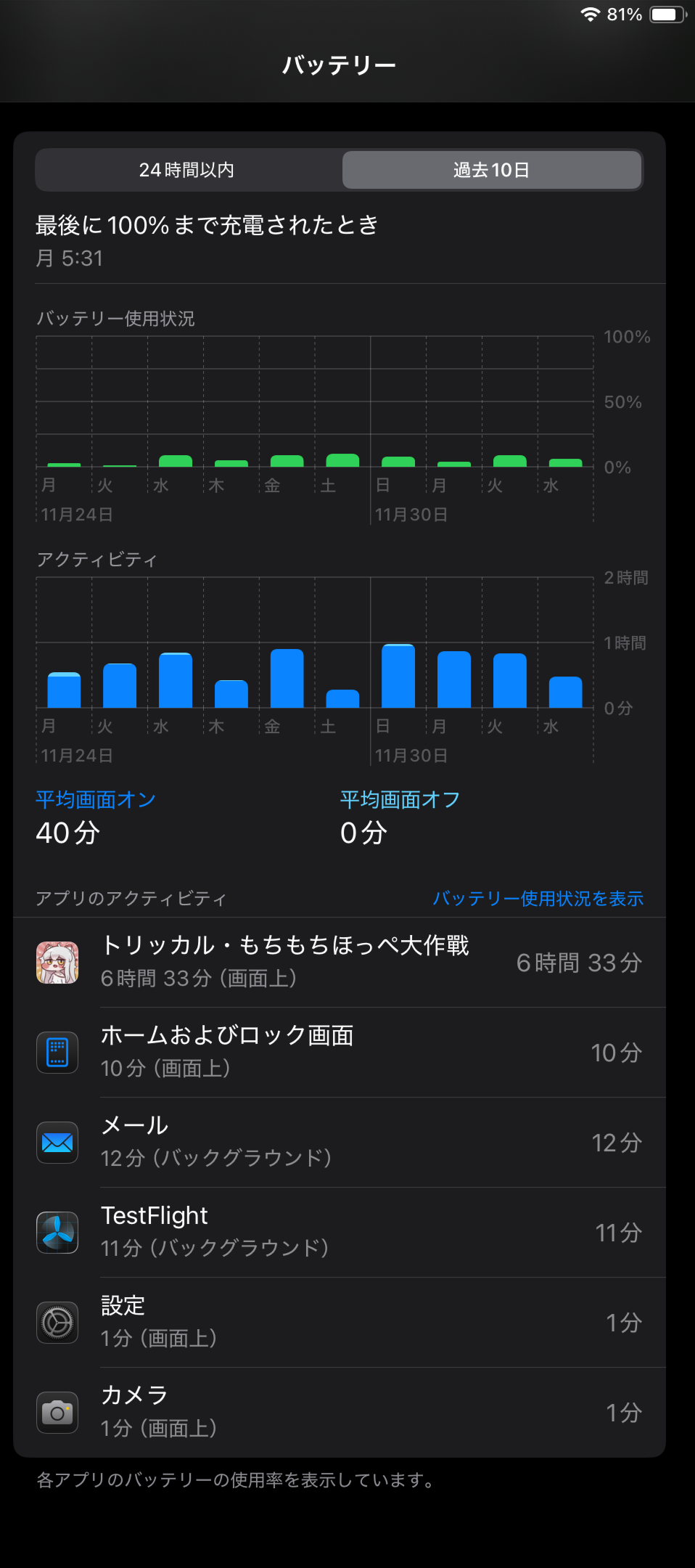
Task: Open the メール activity row
Action: [340, 1142]
